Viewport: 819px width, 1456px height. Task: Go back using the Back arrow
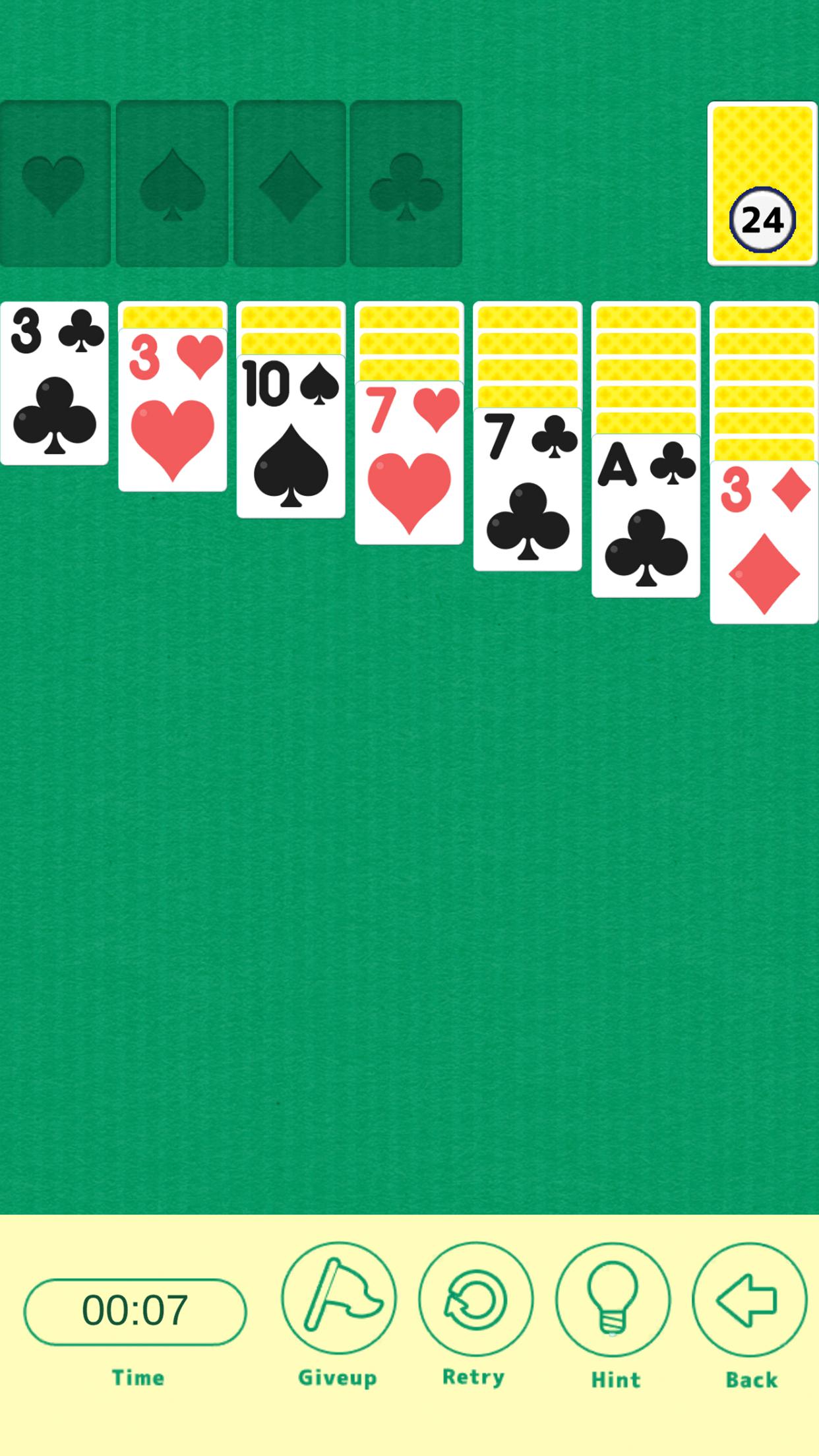(x=749, y=1300)
